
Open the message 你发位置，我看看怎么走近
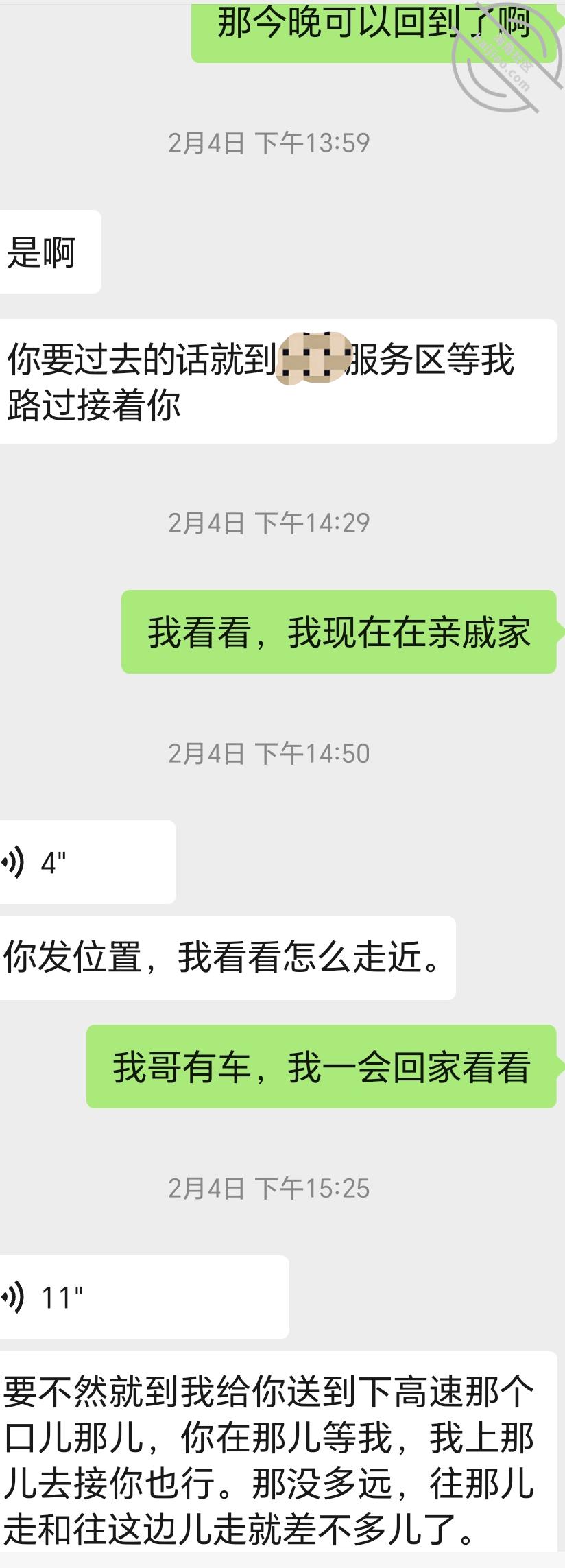pyautogui.click(x=226, y=957)
